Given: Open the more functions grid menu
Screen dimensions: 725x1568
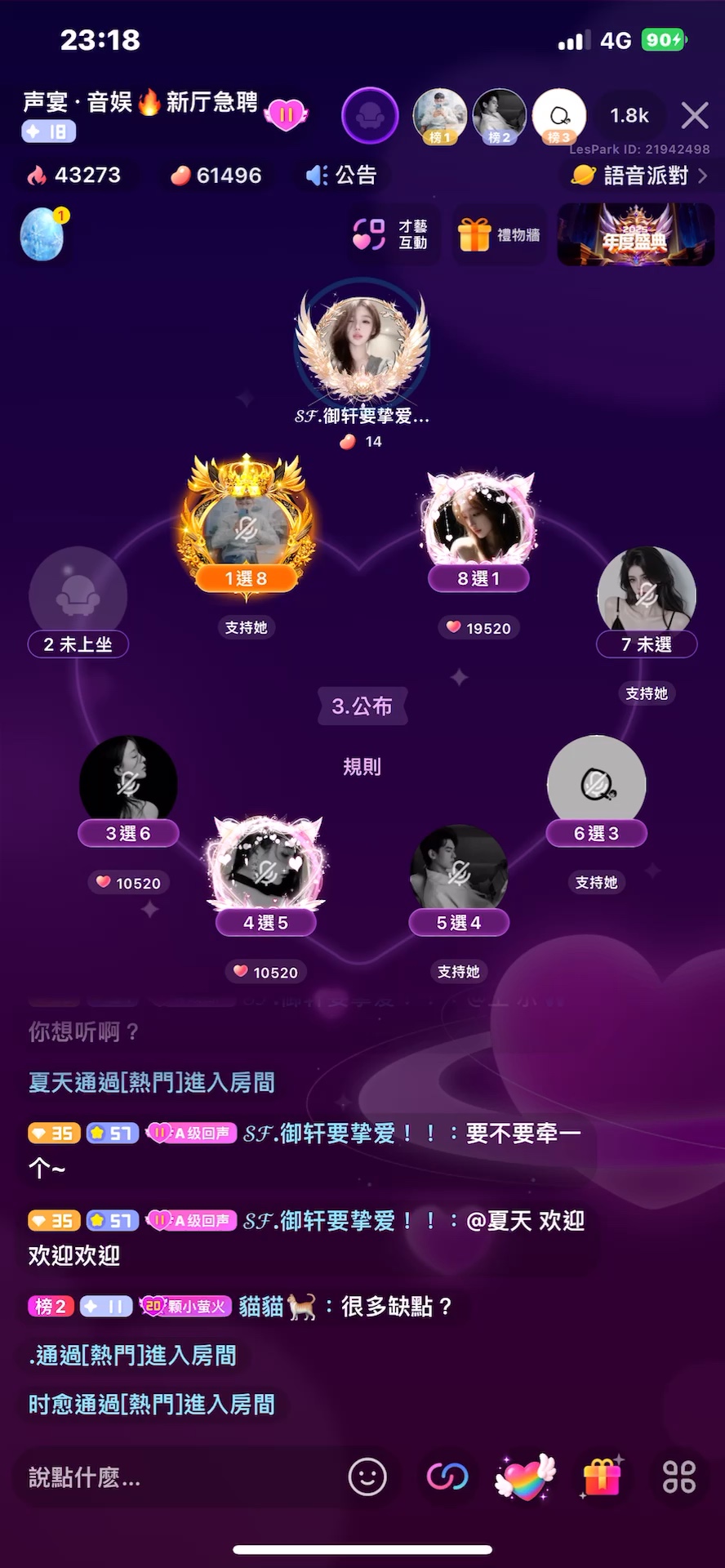Looking at the screenshot, I should tap(678, 1477).
